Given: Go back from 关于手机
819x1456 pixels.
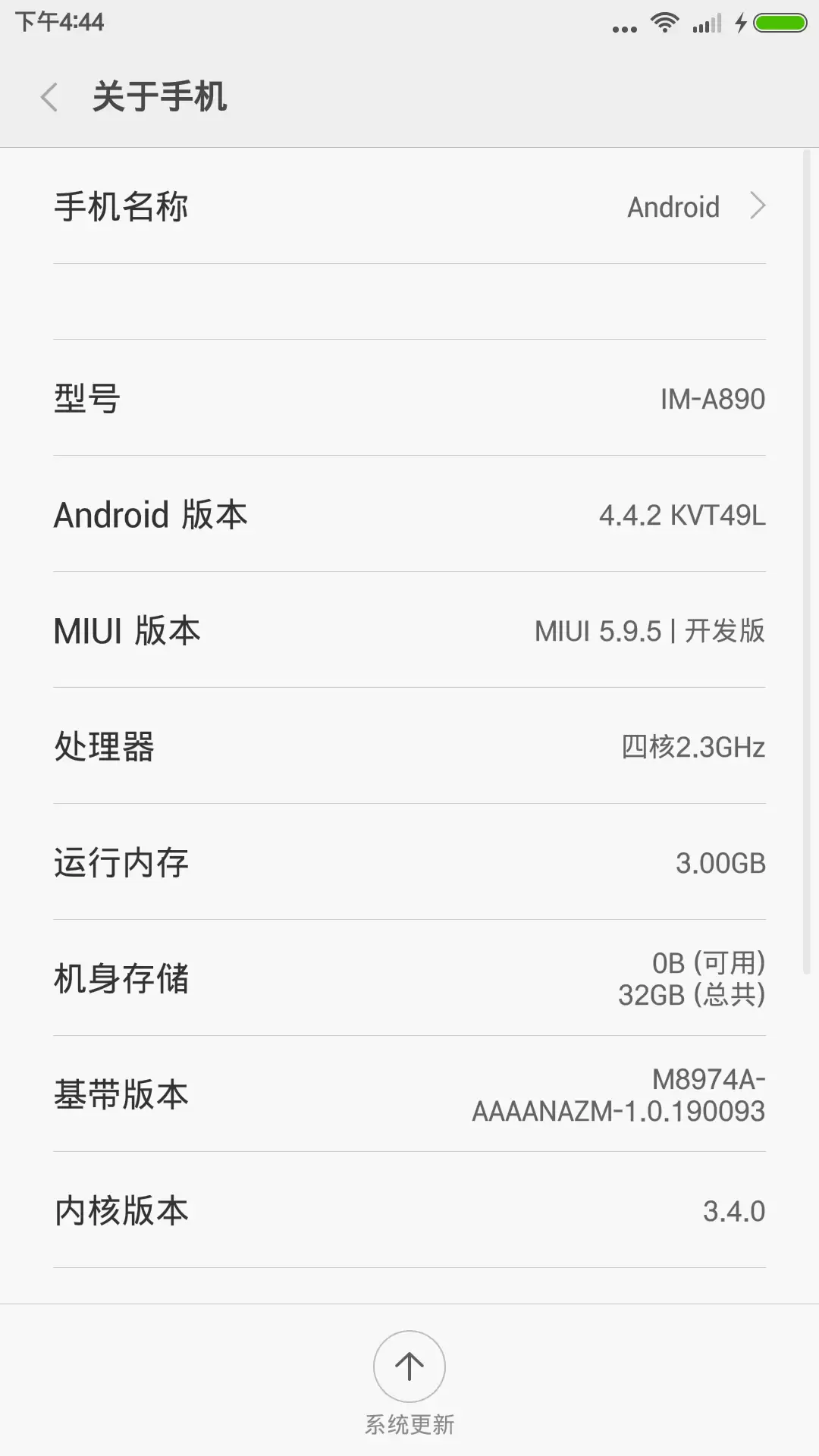Looking at the screenshot, I should [49, 97].
